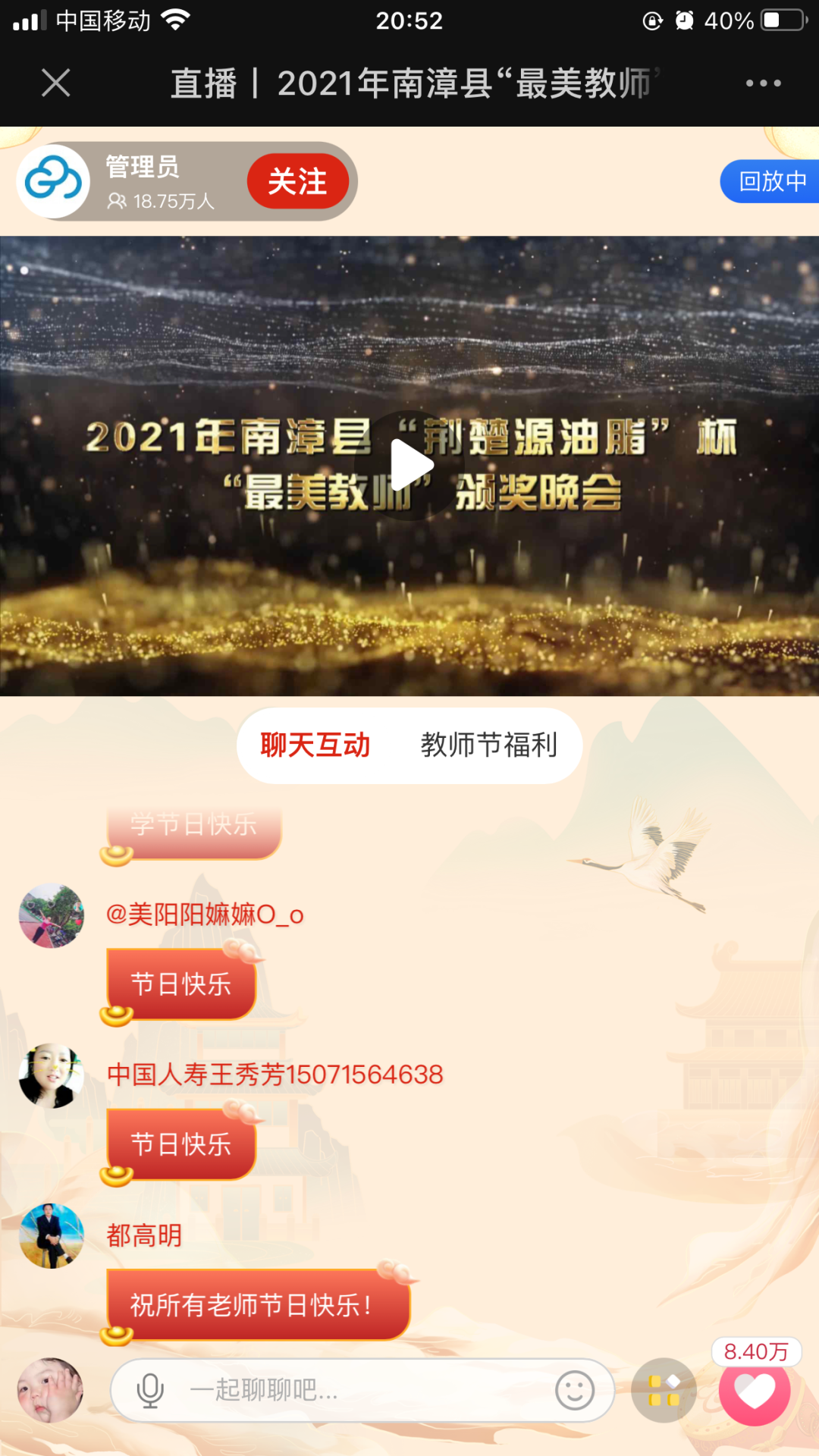
Task: View 都高明's profile avatar
Action: [52, 1236]
